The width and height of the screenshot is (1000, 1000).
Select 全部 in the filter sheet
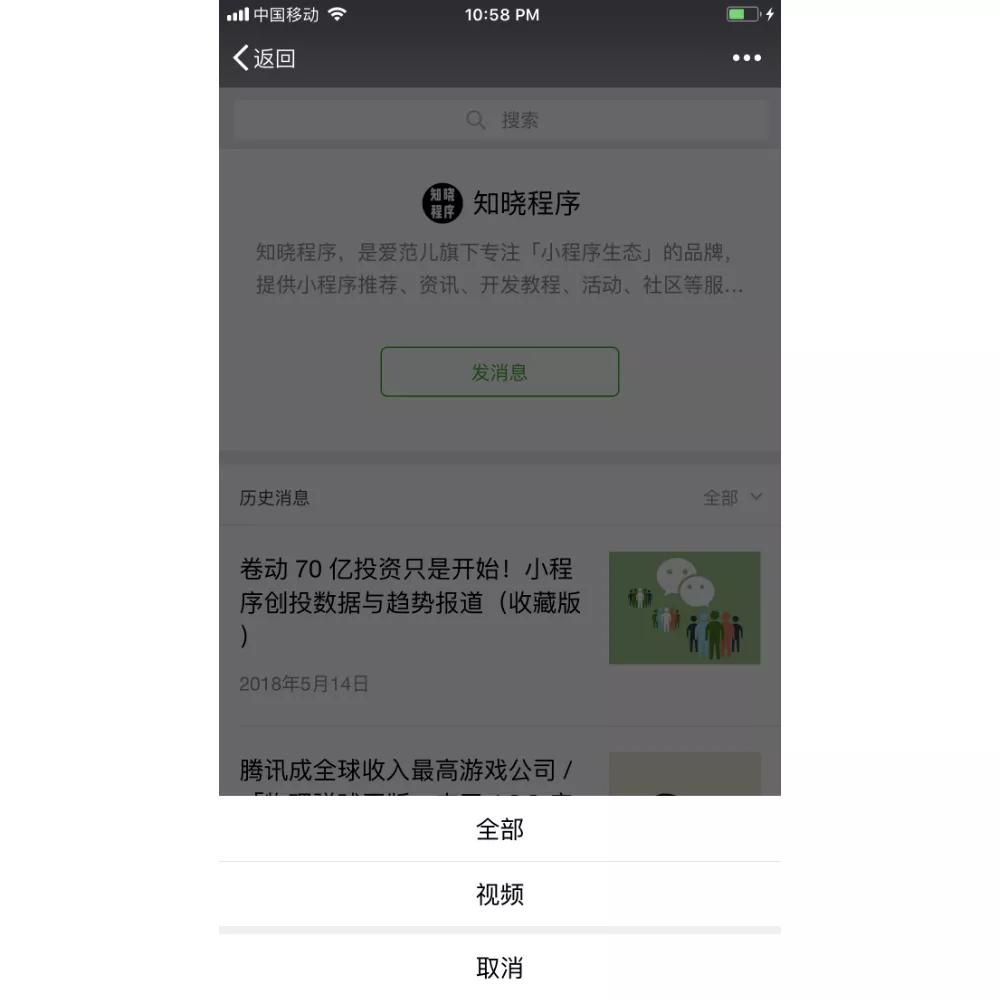tap(499, 829)
